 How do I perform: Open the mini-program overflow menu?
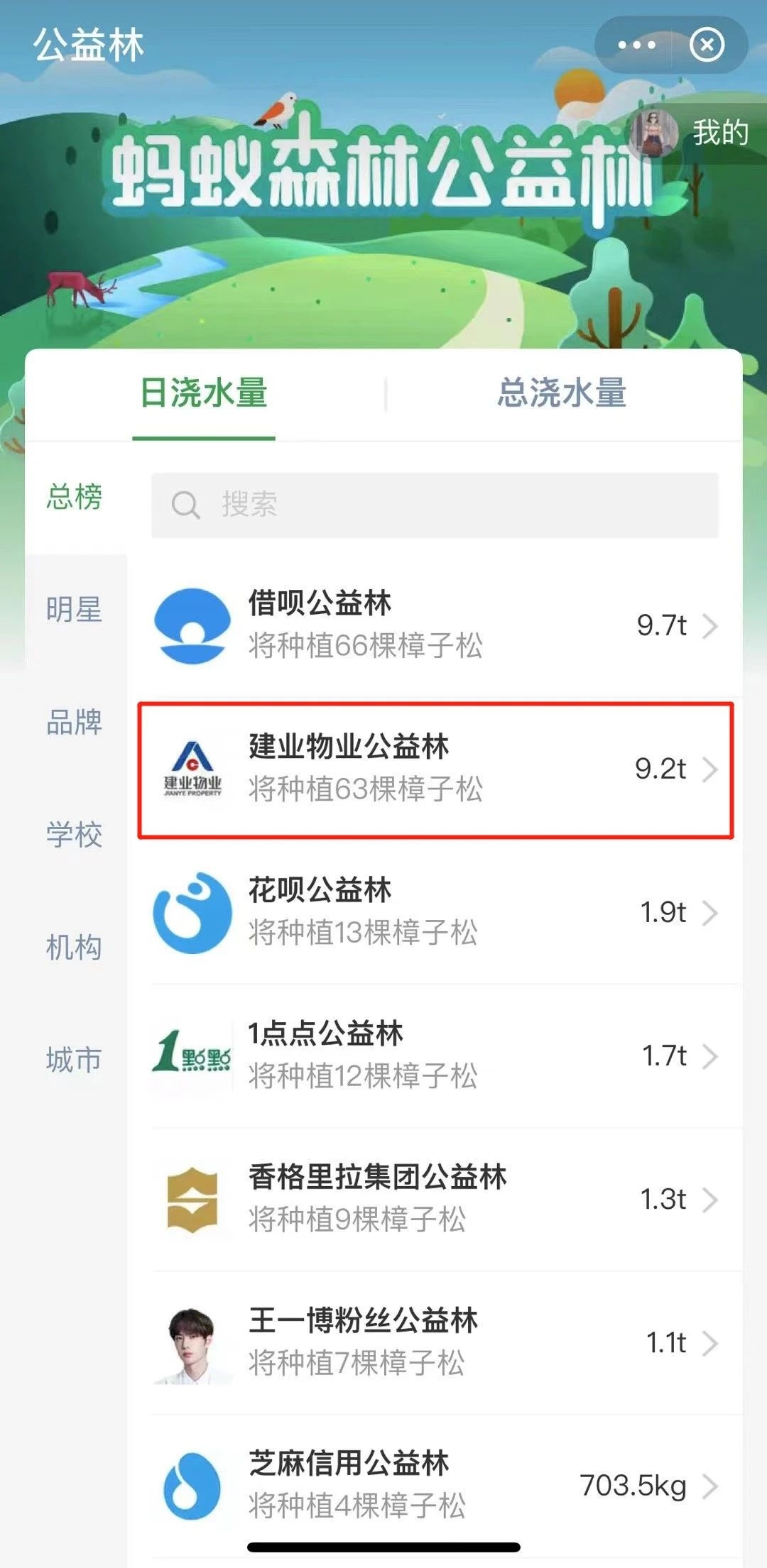[x=636, y=45]
